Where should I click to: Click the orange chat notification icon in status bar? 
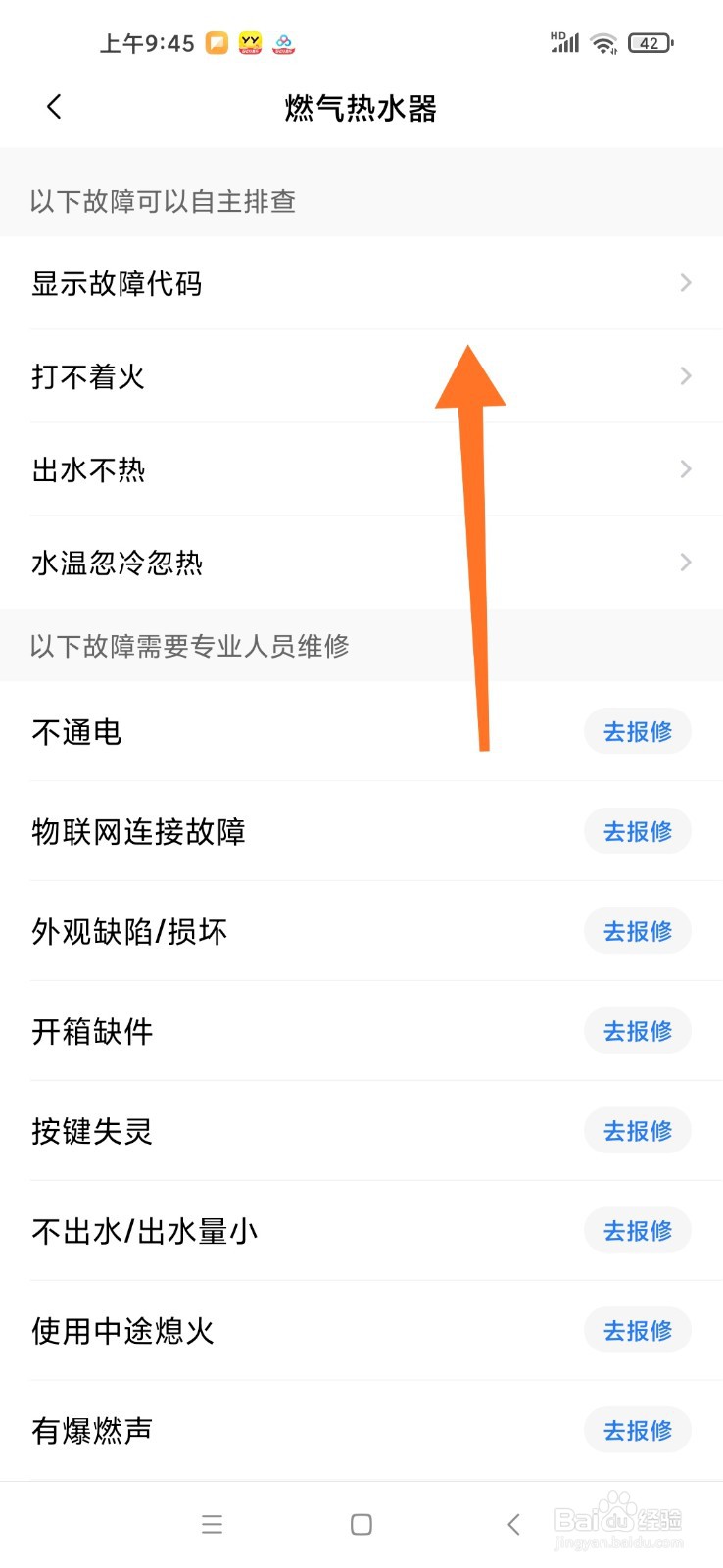(x=216, y=42)
